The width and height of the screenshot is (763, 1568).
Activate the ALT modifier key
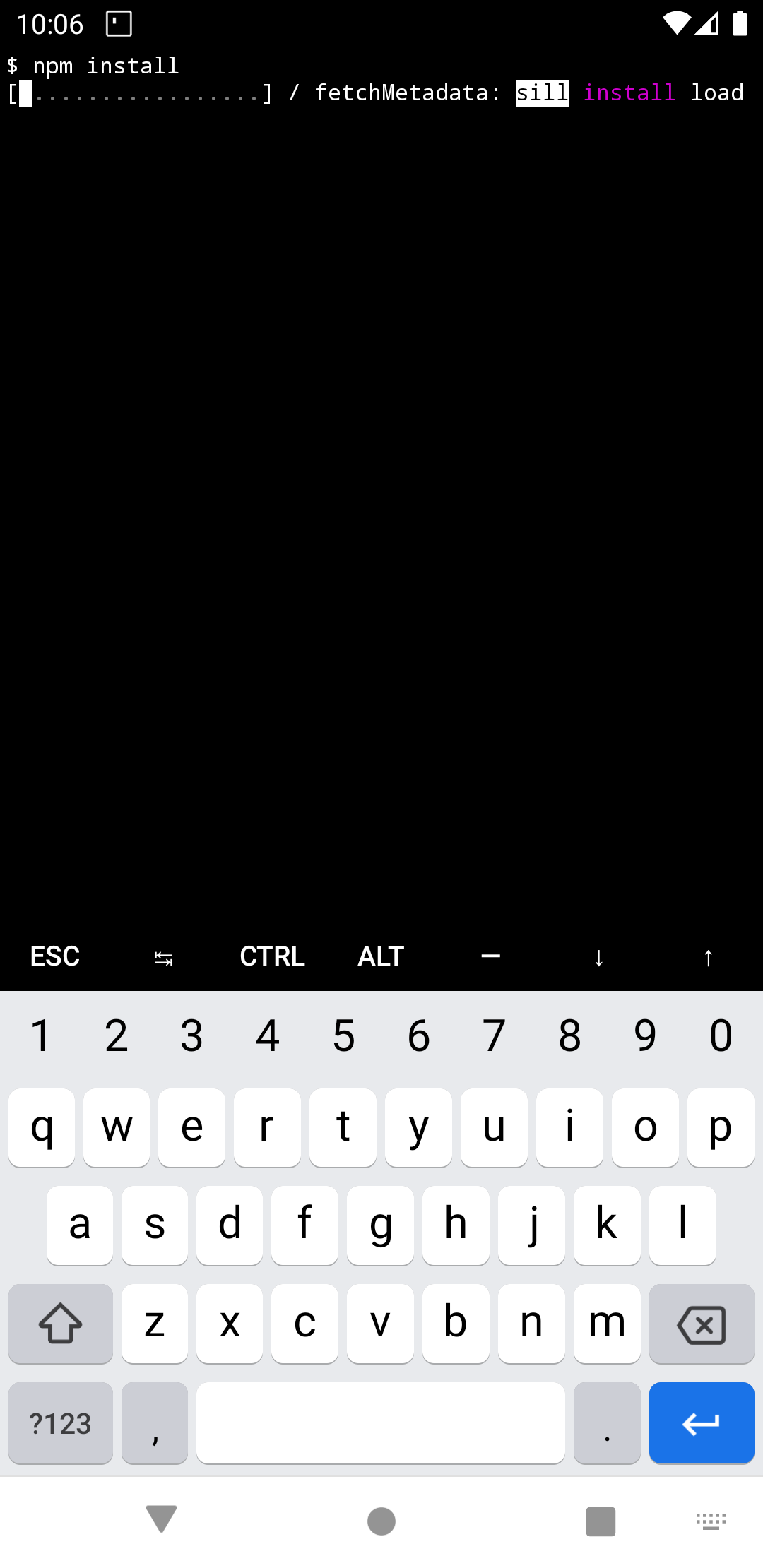tap(381, 956)
